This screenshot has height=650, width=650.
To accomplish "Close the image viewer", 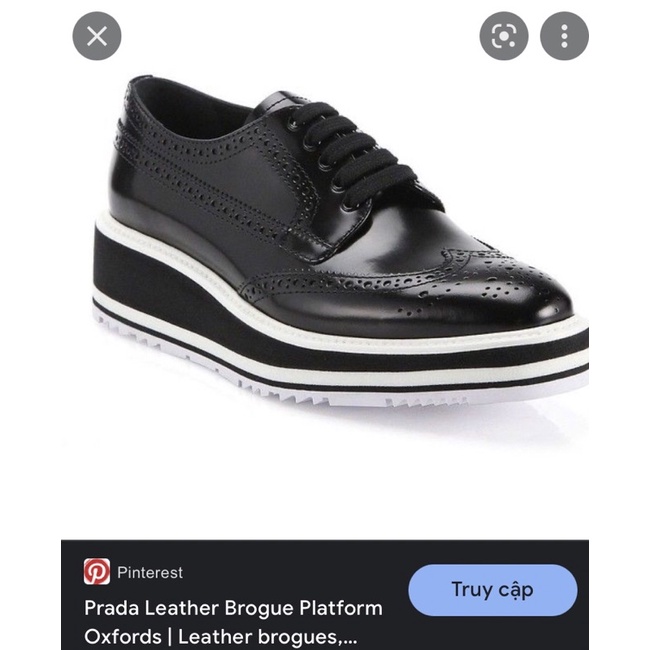I will coord(97,37).
